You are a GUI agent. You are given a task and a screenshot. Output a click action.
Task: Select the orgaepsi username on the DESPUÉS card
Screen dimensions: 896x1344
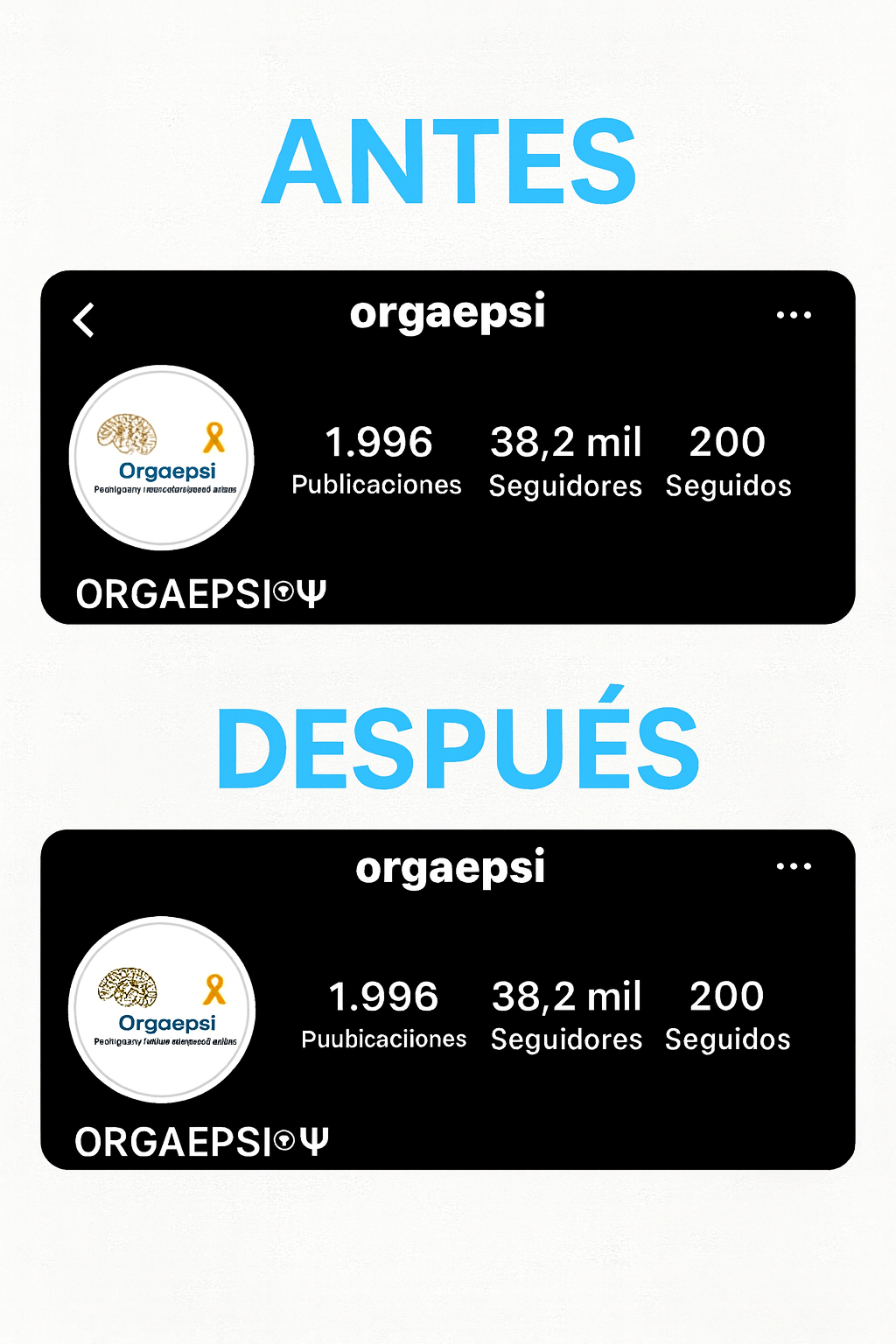pyautogui.click(x=451, y=868)
